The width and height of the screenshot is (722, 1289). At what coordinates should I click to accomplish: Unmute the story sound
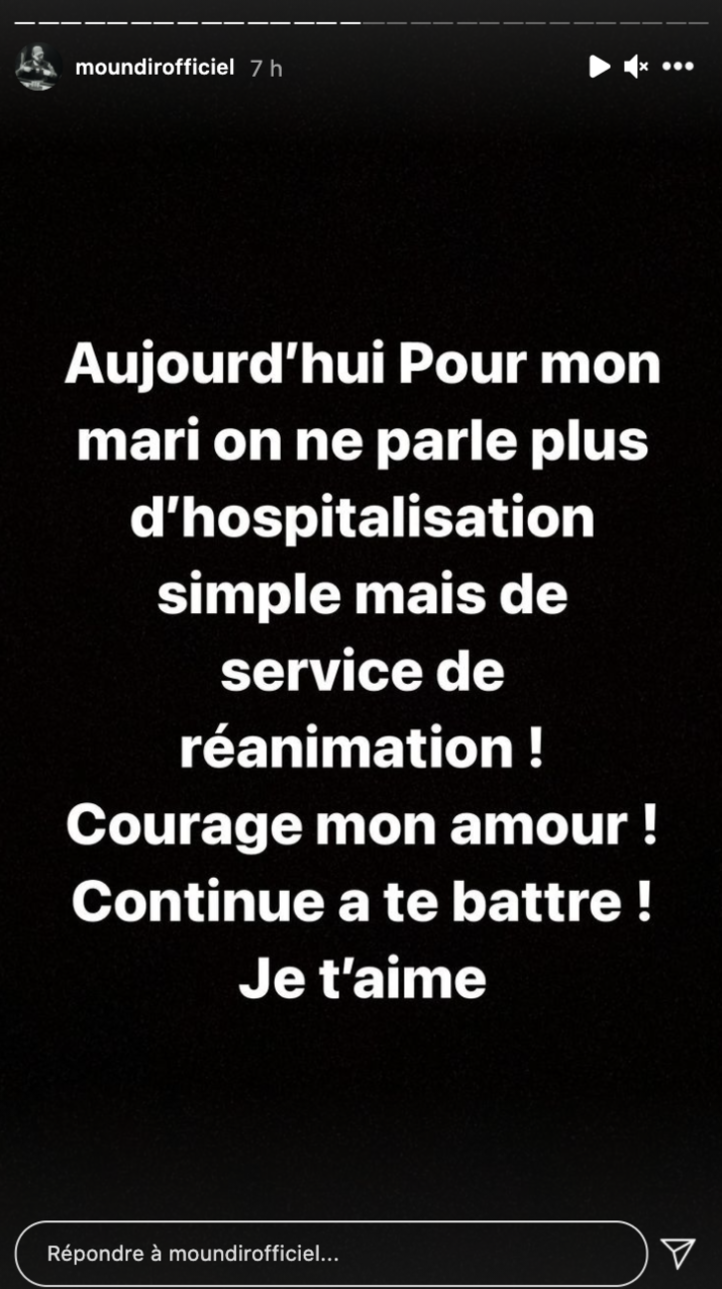pos(636,67)
